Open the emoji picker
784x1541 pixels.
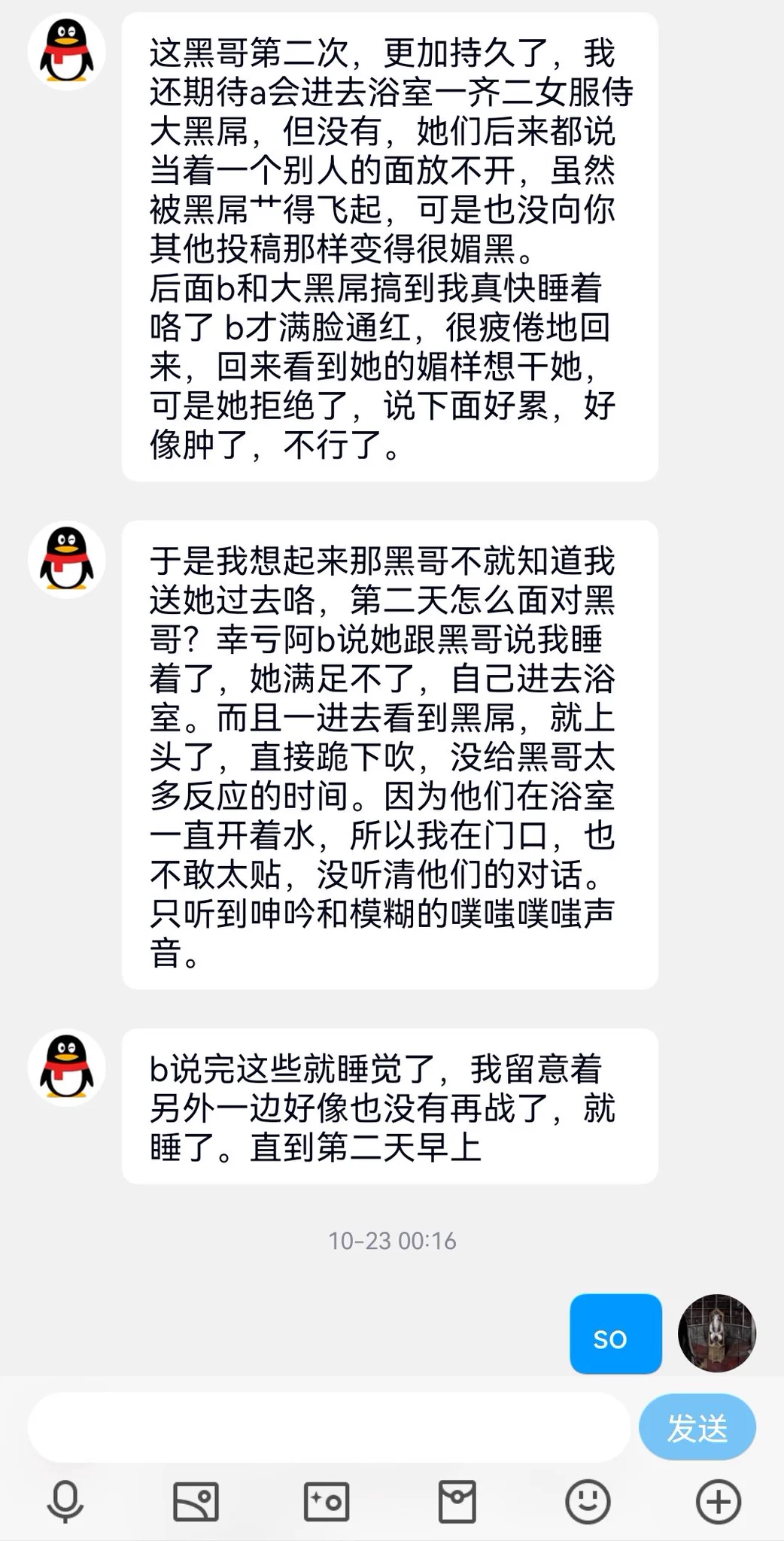pyautogui.click(x=588, y=1503)
